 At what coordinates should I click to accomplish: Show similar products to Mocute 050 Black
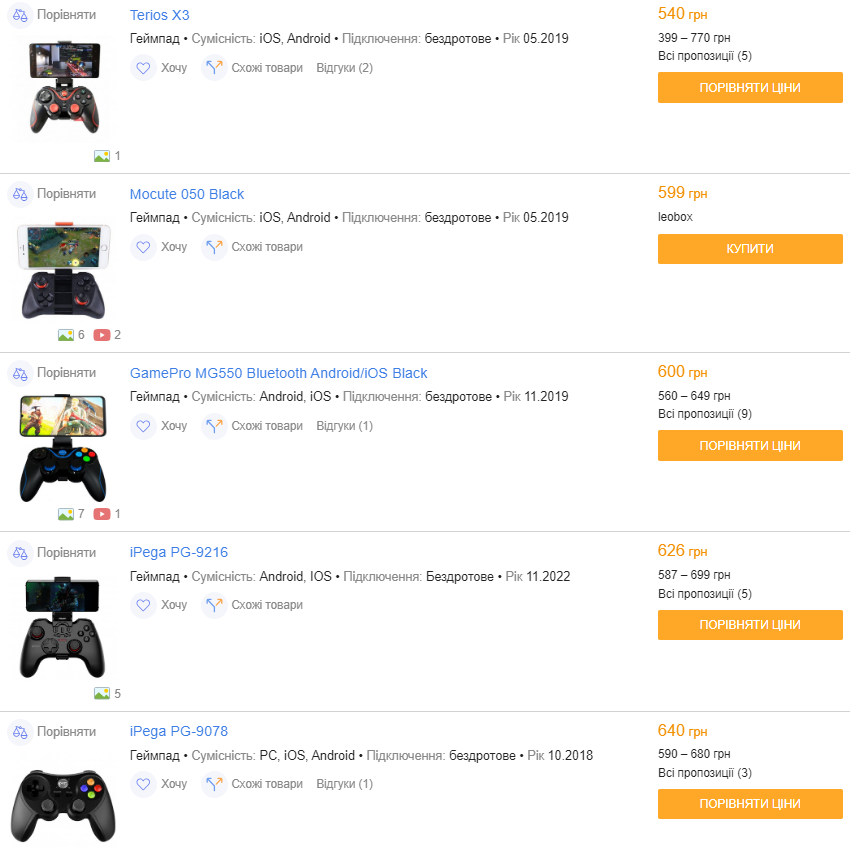point(253,247)
